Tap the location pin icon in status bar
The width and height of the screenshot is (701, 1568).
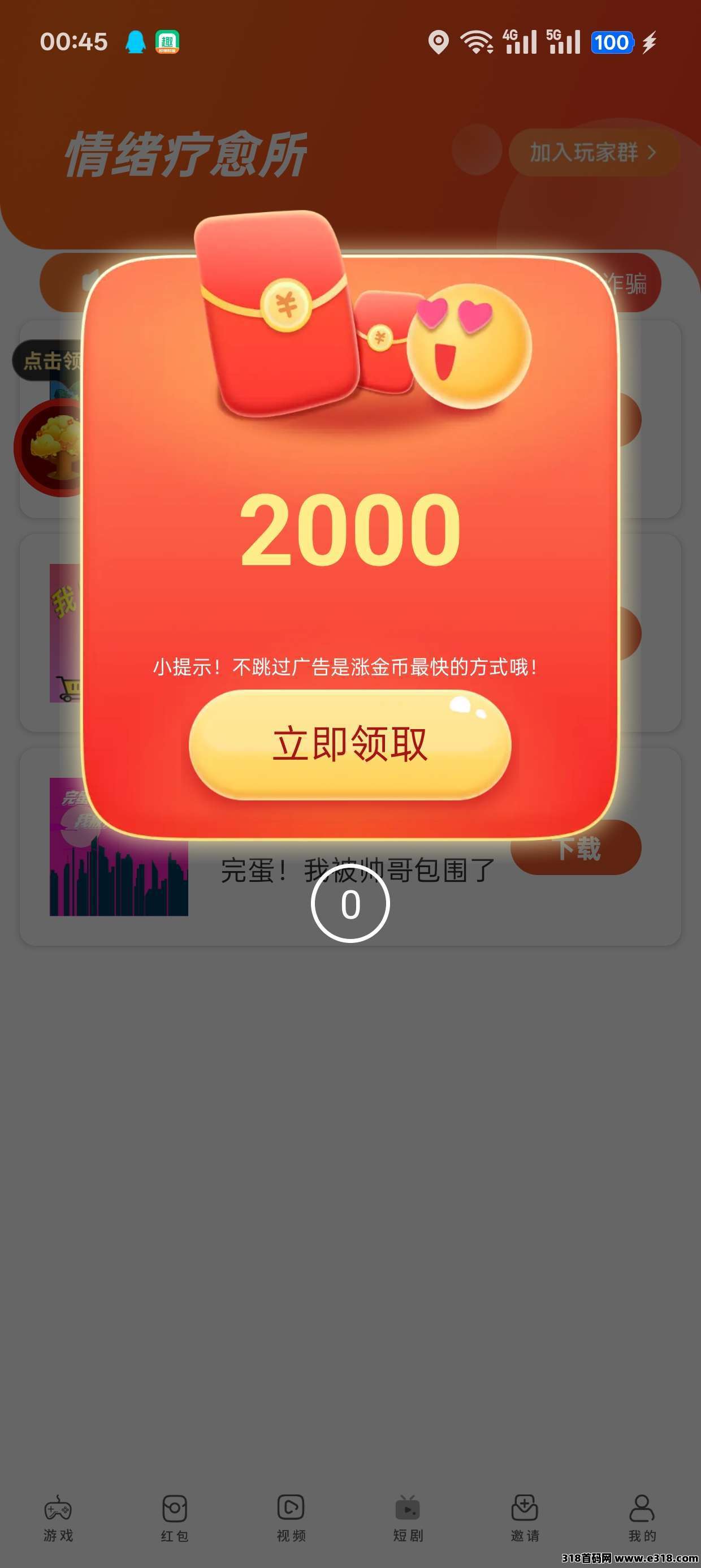439,42
